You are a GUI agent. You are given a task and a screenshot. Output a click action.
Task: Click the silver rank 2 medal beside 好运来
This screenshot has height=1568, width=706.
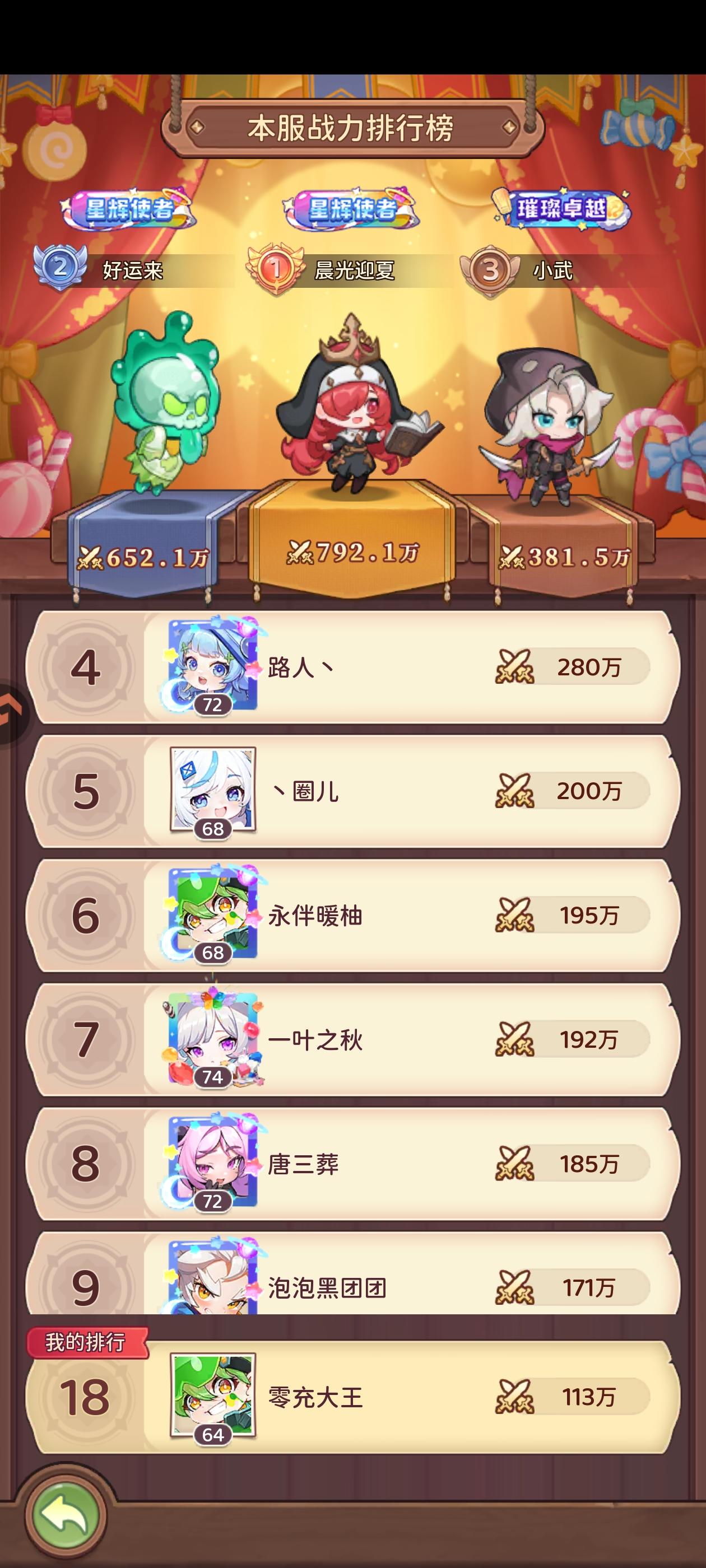pyautogui.click(x=61, y=267)
